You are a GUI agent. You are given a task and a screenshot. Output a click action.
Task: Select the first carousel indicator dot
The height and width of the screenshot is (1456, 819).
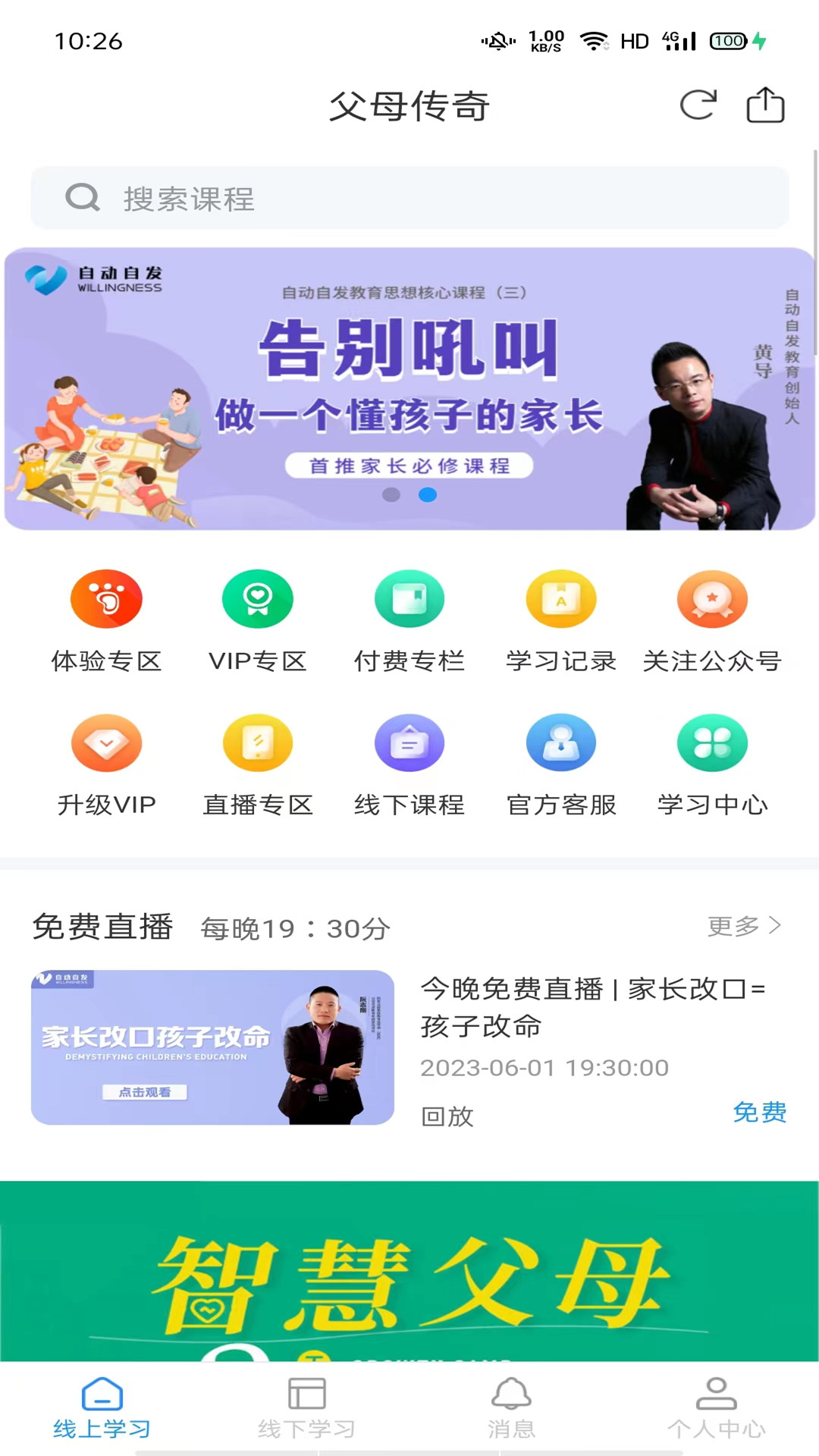(392, 494)
